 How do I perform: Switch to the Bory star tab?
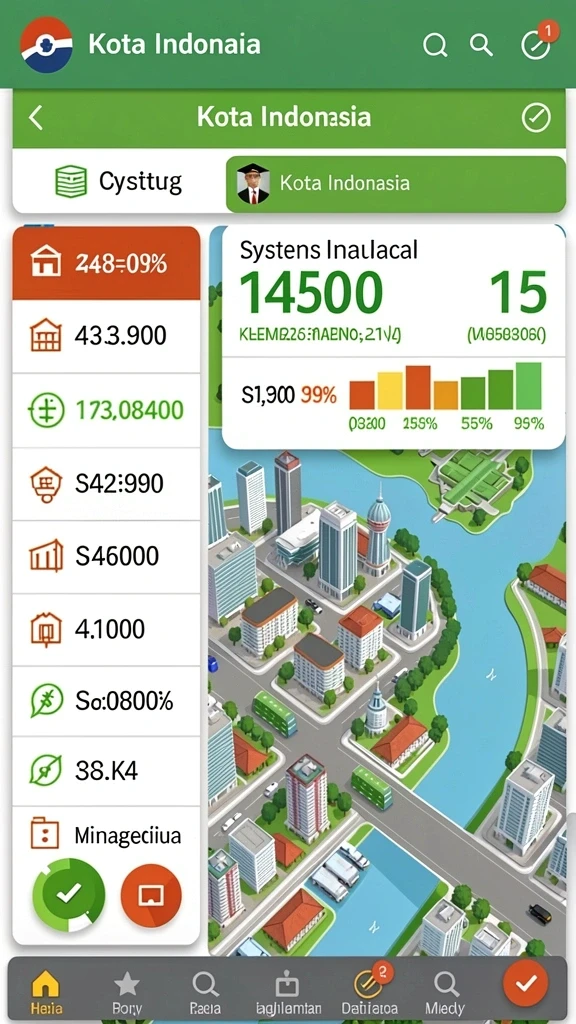click(x=127, y=992)
